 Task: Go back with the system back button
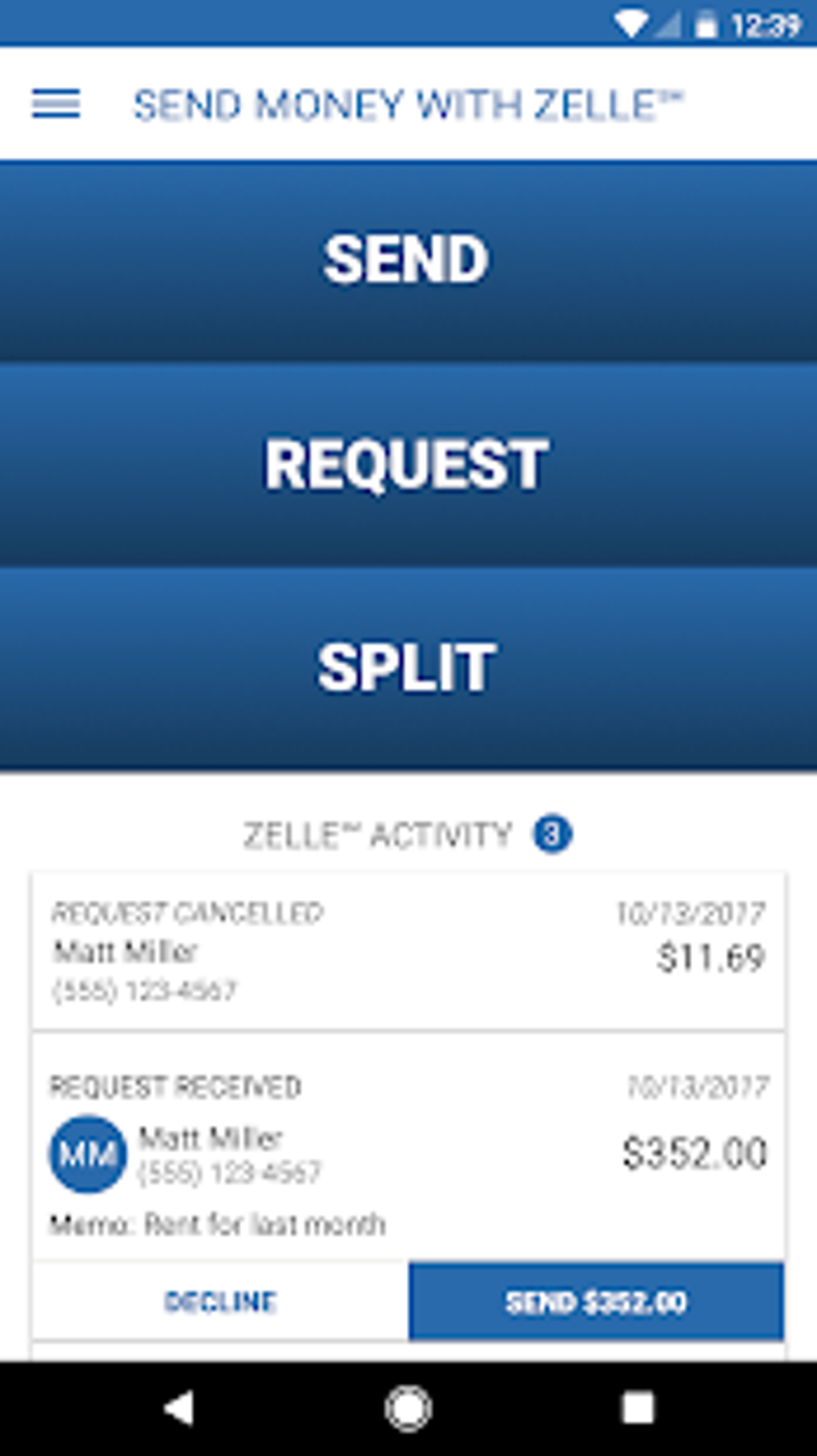(179, 1408)
